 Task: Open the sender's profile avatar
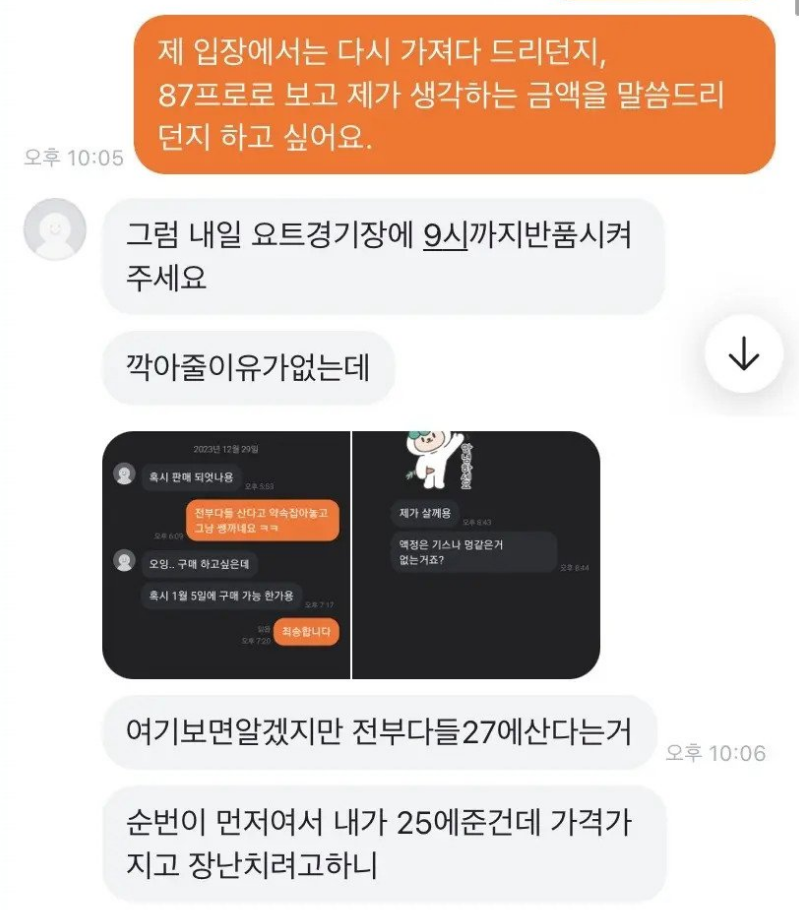pyautogui.click(x=54, y=230)
